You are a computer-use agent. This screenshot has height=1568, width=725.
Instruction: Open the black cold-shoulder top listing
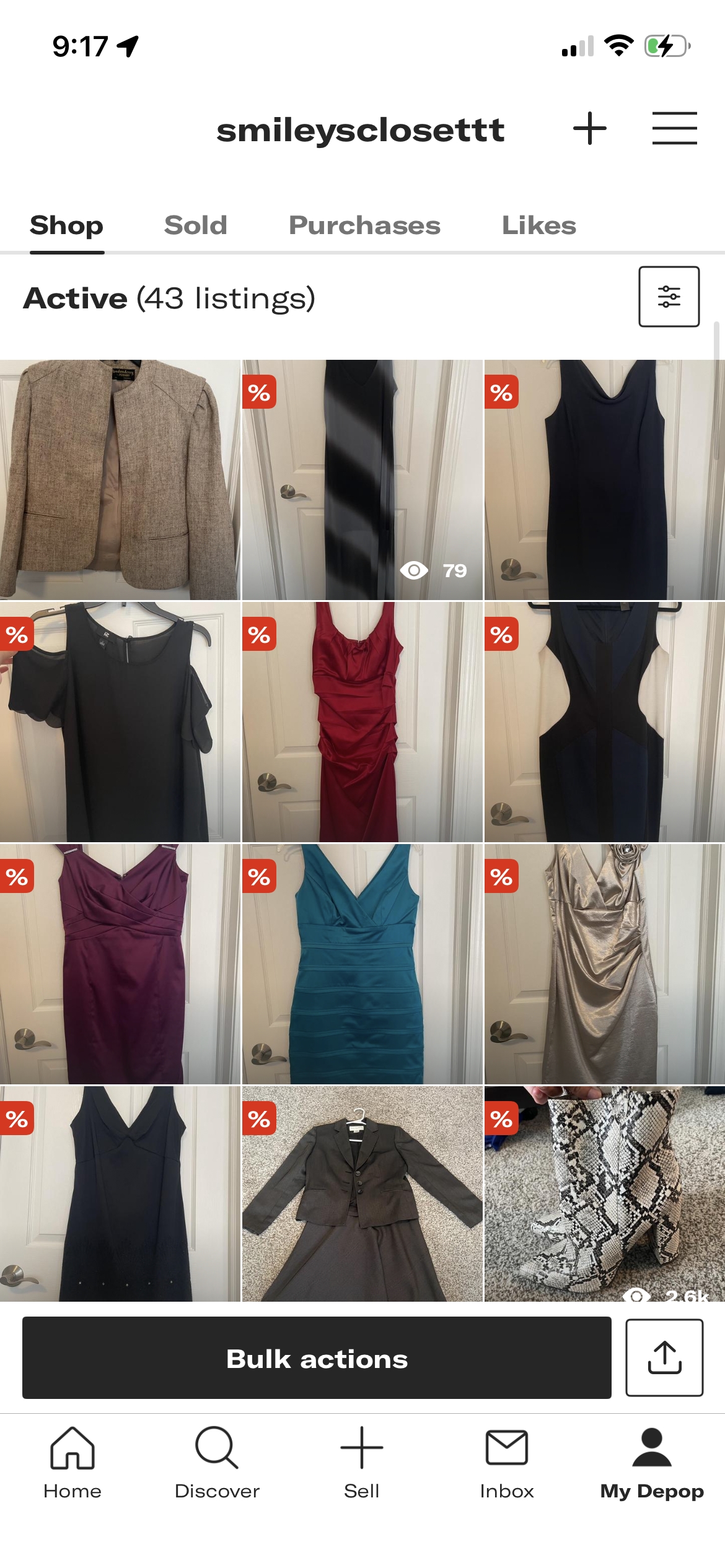120,722
